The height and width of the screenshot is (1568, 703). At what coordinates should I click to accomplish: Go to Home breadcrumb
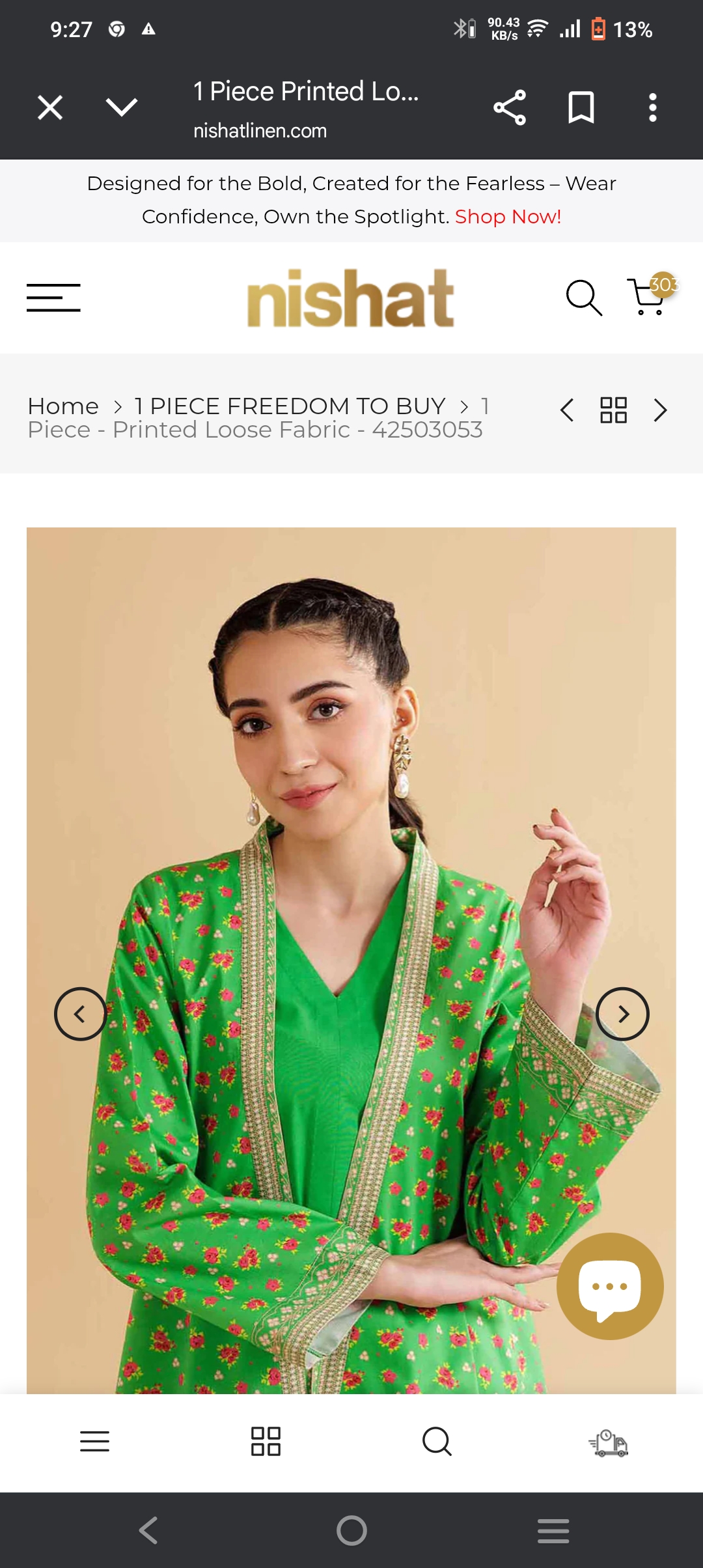click(x=63, y=406)
